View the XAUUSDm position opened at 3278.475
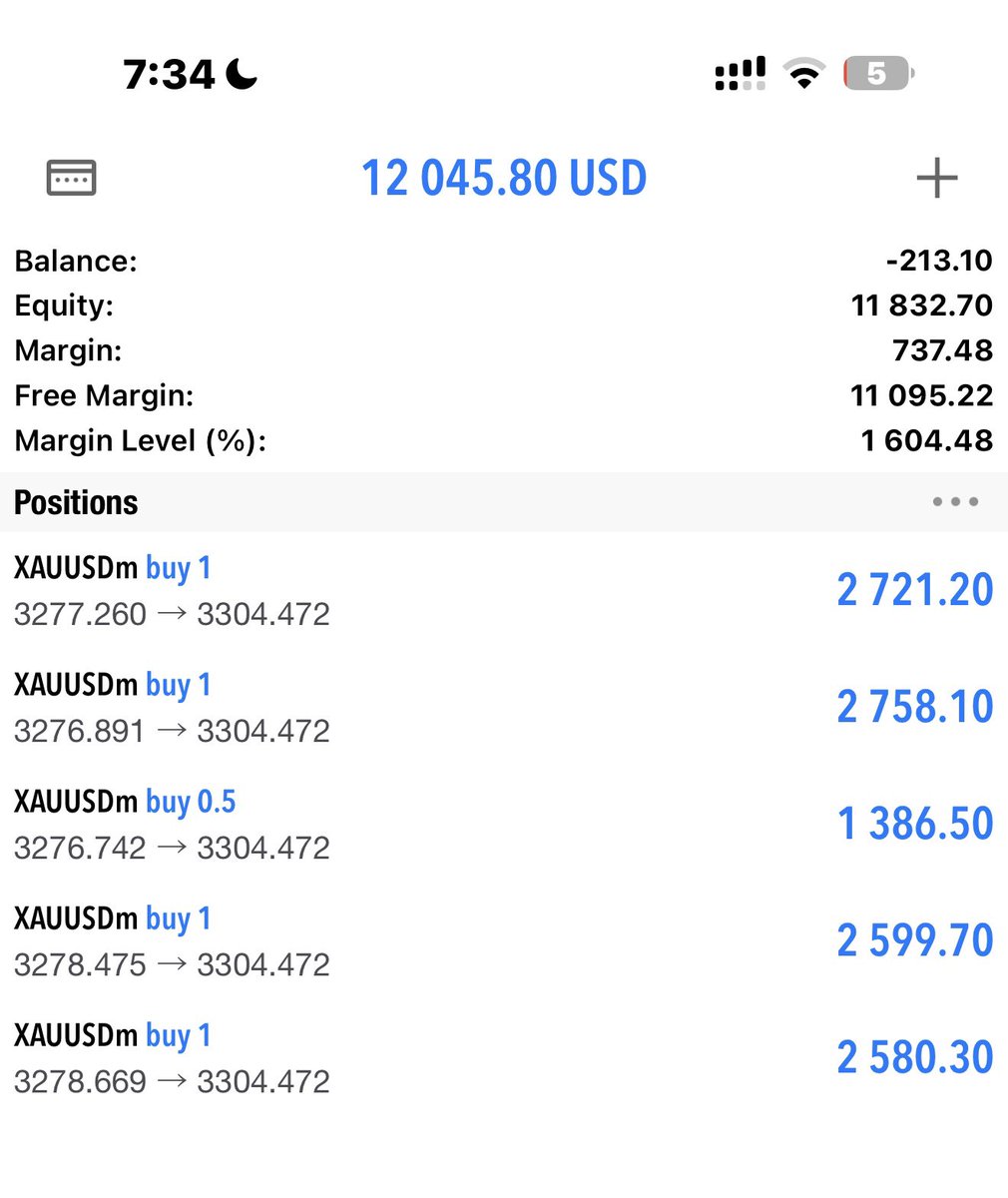Viewport: 1008px width, 1198px height. pos(504,940)
